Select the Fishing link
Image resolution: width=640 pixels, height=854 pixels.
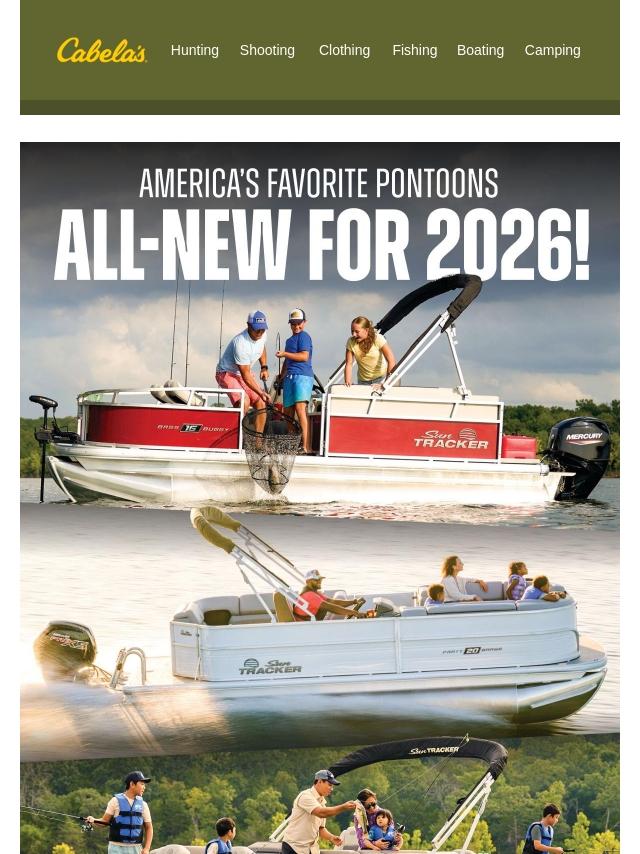414,50
